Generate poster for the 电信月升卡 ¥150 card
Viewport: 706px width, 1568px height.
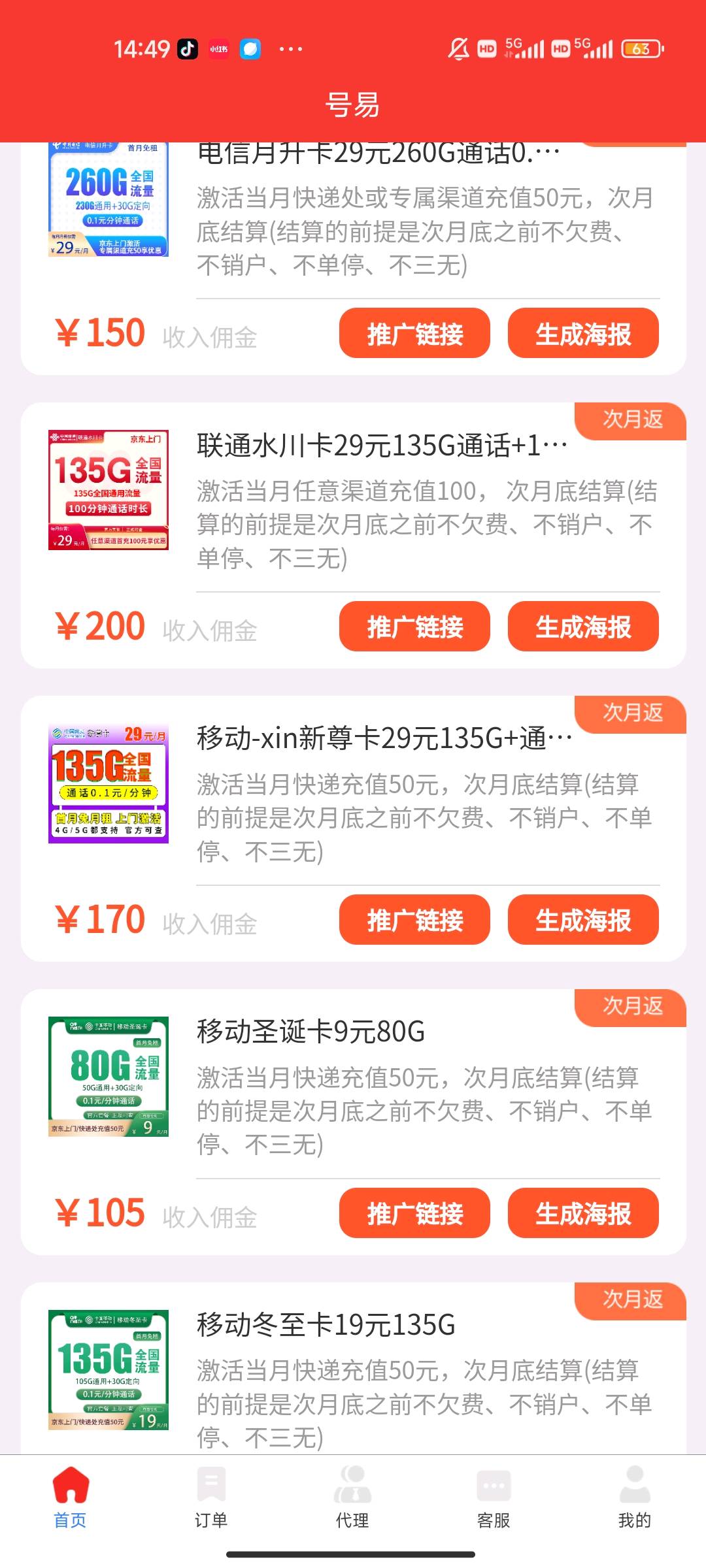(583, 333)
